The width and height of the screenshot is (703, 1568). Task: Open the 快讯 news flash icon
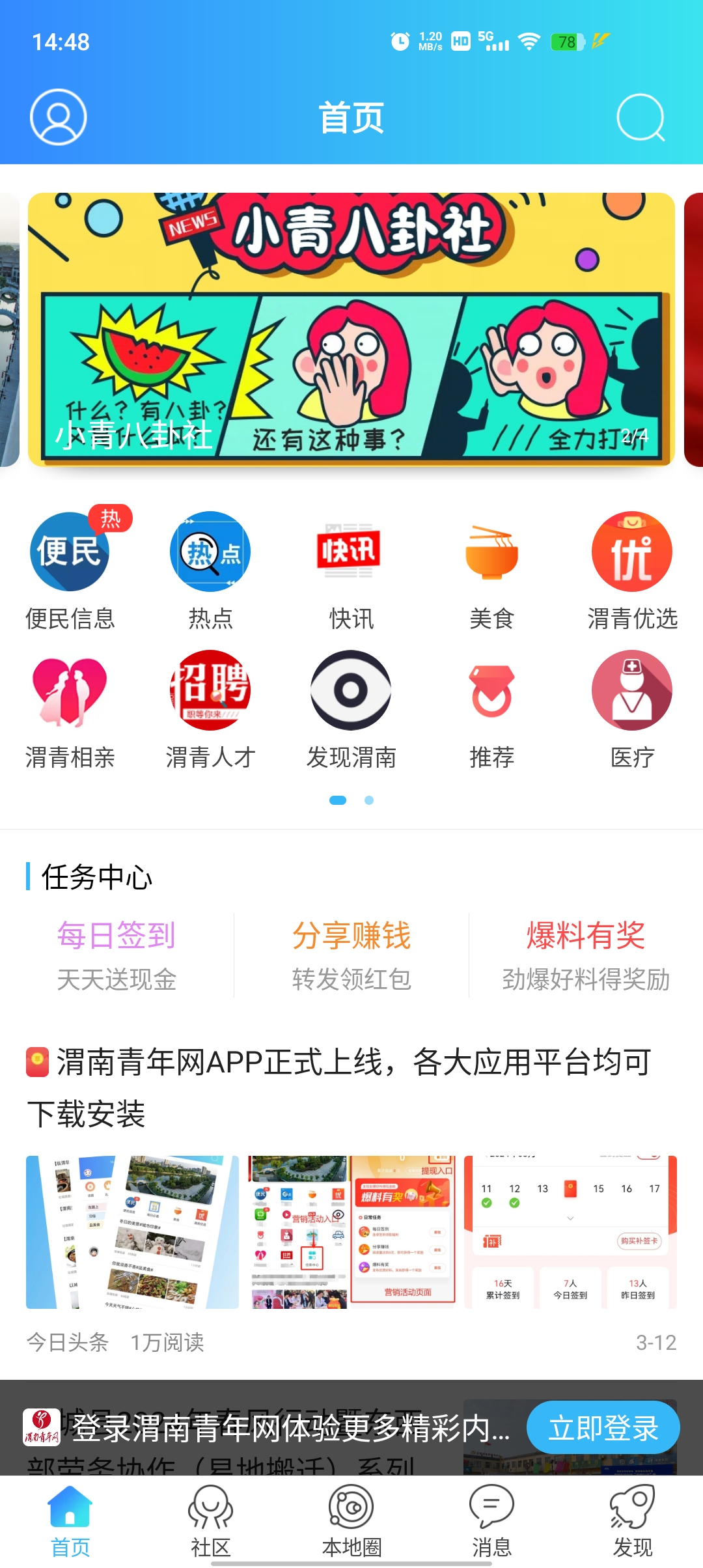(350, 551)
